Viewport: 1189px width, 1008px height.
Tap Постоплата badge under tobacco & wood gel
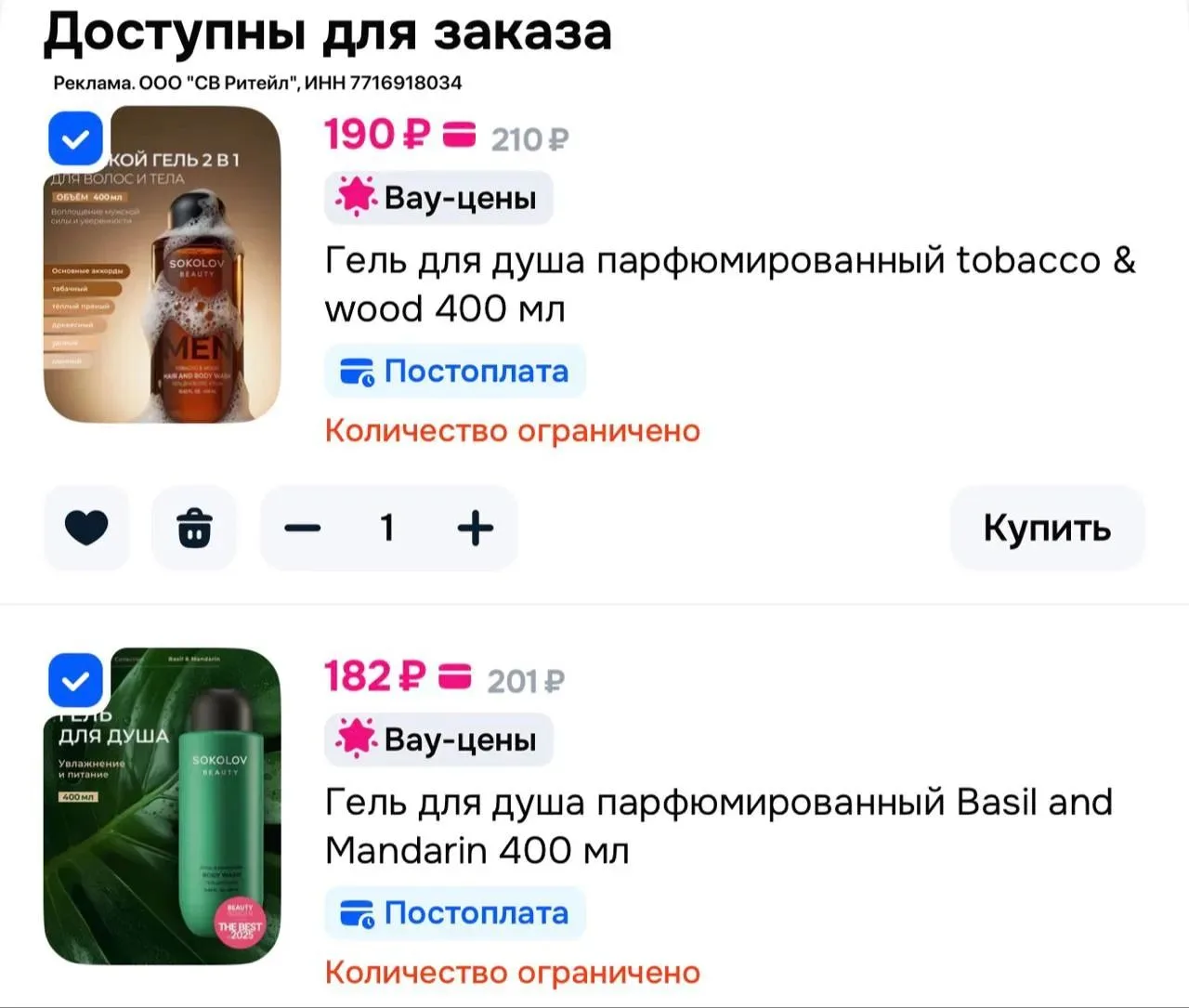[455, 372]
